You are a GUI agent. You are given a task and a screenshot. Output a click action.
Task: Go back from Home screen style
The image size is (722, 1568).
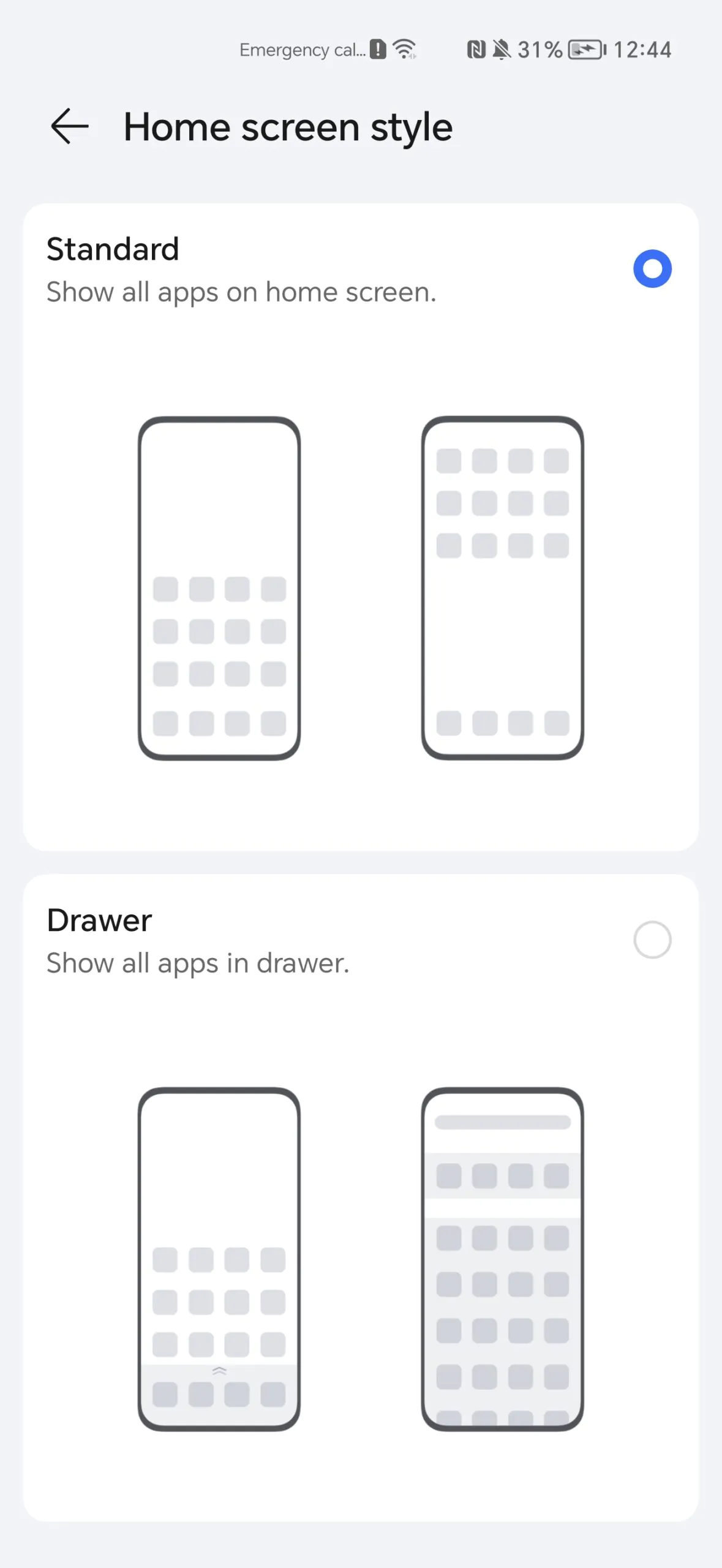70,126
